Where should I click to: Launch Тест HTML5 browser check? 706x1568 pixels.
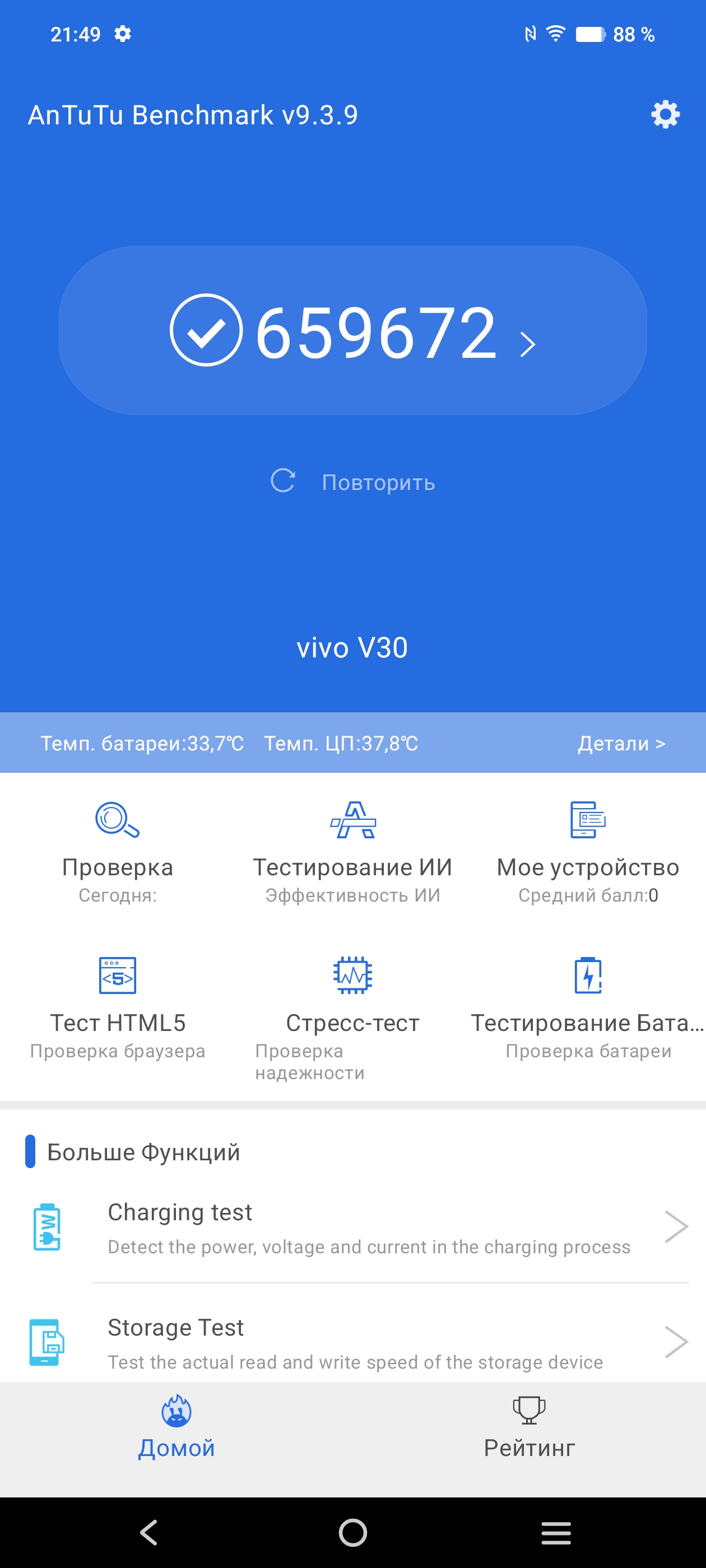pyautogui.click(x=118, y=1007)
